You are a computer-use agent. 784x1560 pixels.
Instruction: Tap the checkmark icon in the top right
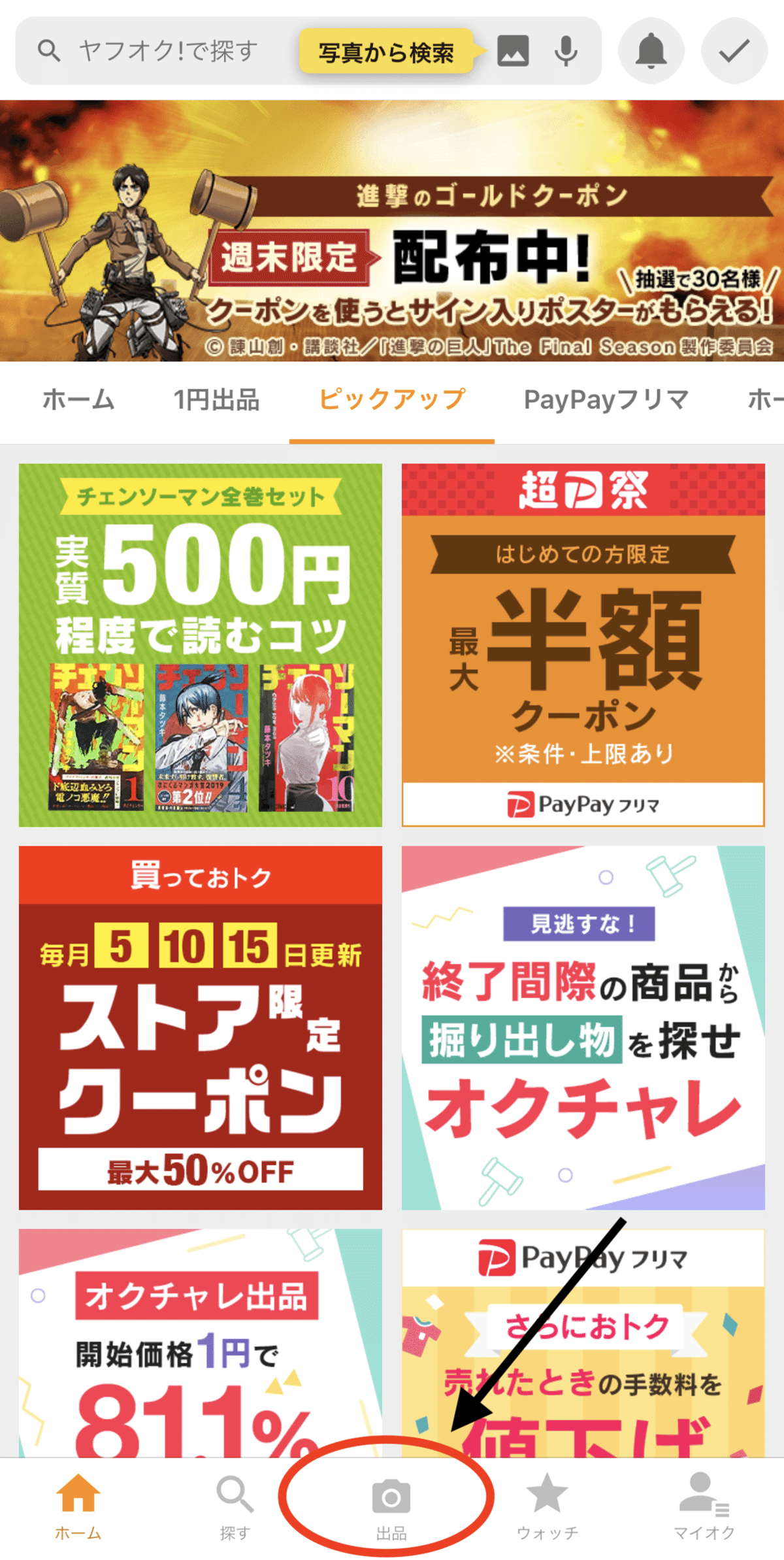(x=734, y=51)
